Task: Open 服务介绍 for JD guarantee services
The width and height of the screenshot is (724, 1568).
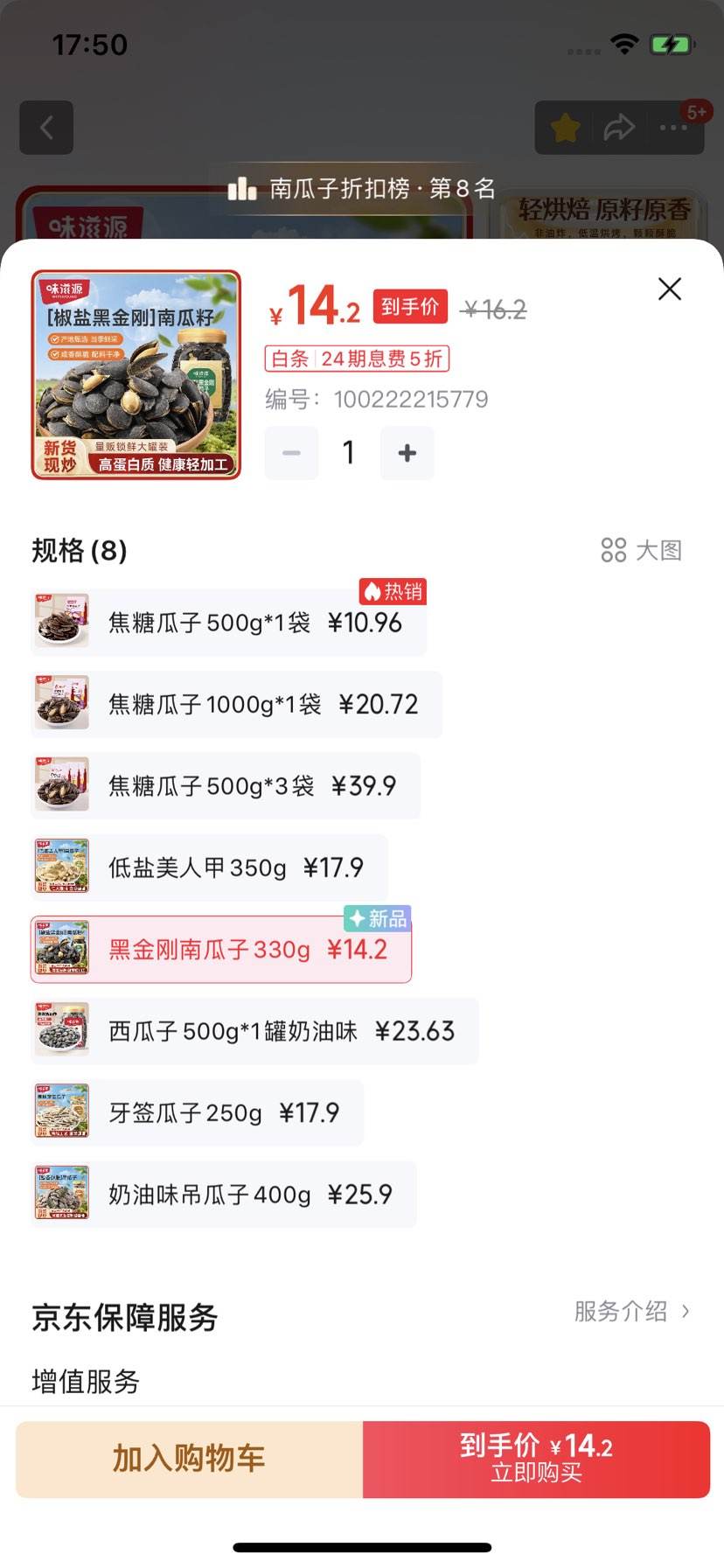Action: [631, 1311]
